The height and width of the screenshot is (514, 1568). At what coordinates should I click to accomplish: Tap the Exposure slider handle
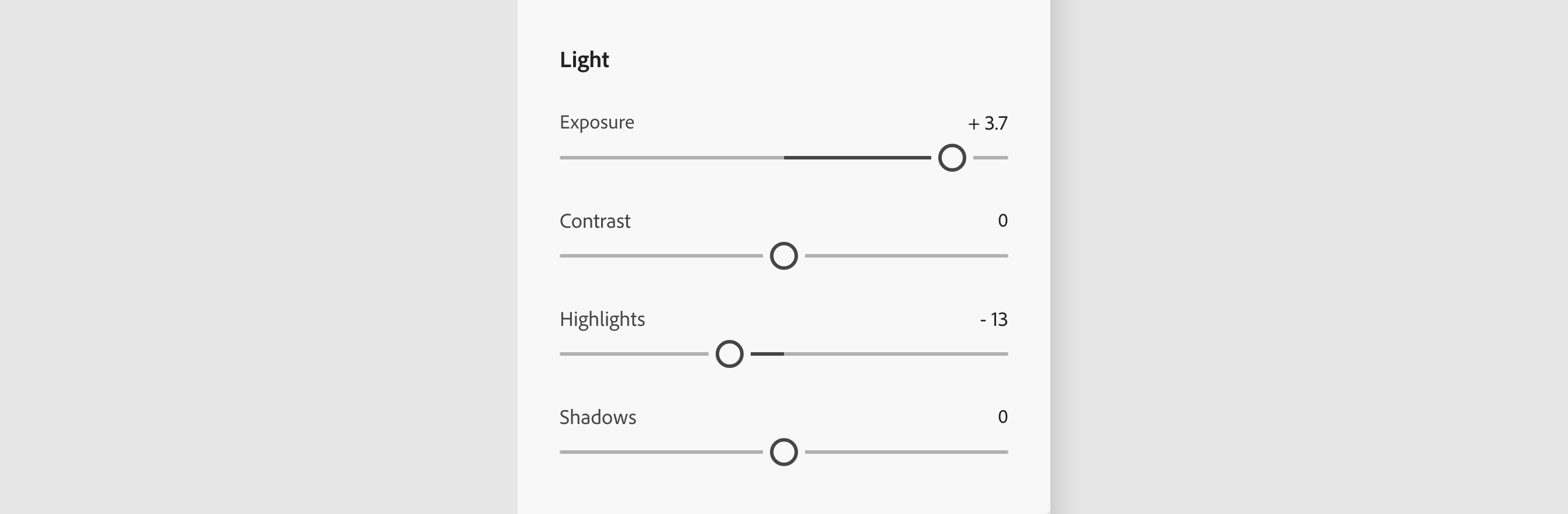point(952,158)
